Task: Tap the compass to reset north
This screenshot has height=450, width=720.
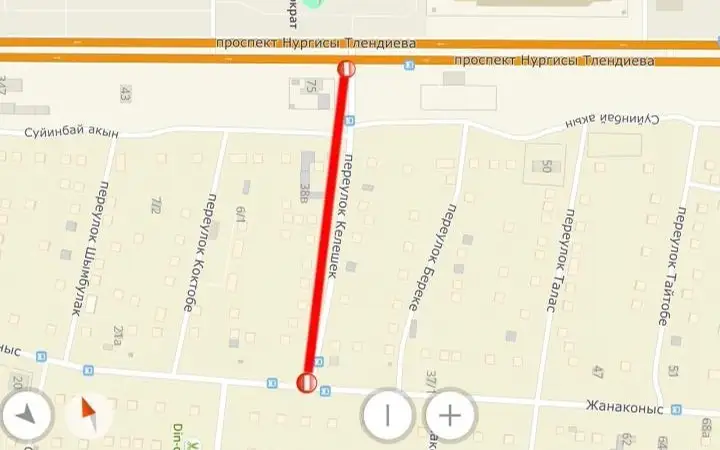Action: pyautogui.click(x=88, y=414)
